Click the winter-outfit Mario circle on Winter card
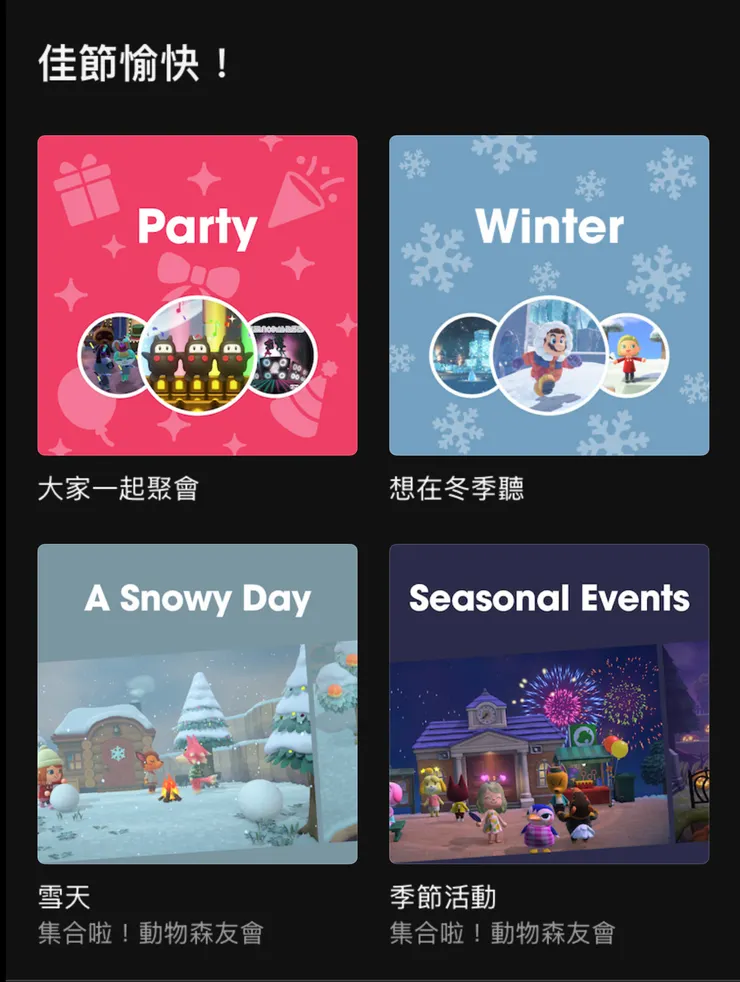Image resolution: width=740 pixels, height=982 pixels. 548,355
